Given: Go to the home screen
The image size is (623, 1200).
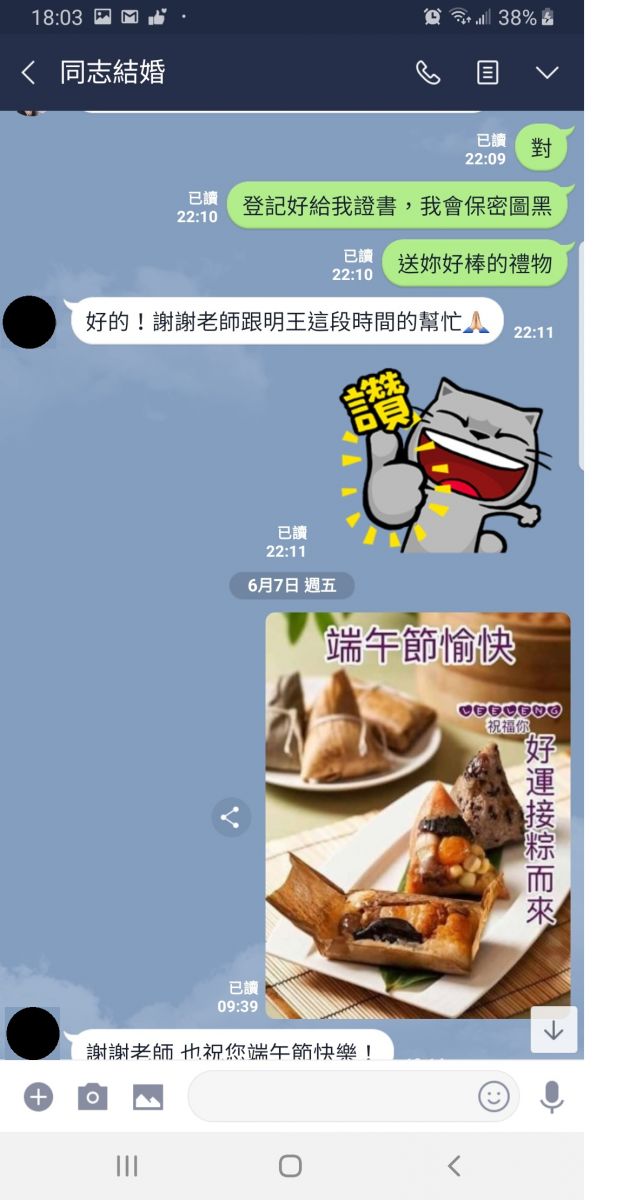Looking at the screenshot, I should coord(290,1165).
